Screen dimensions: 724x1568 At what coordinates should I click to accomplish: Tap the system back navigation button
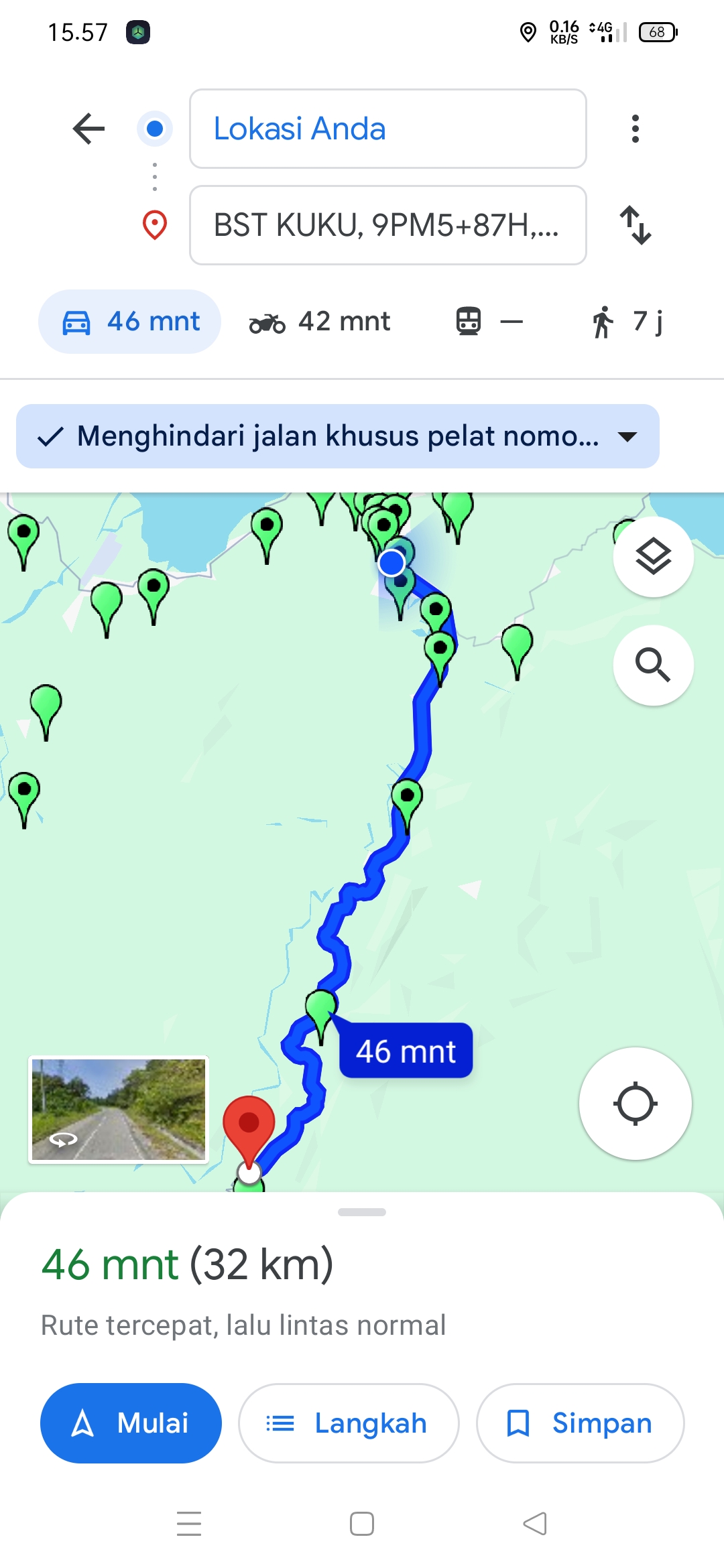click(535, 1524)
